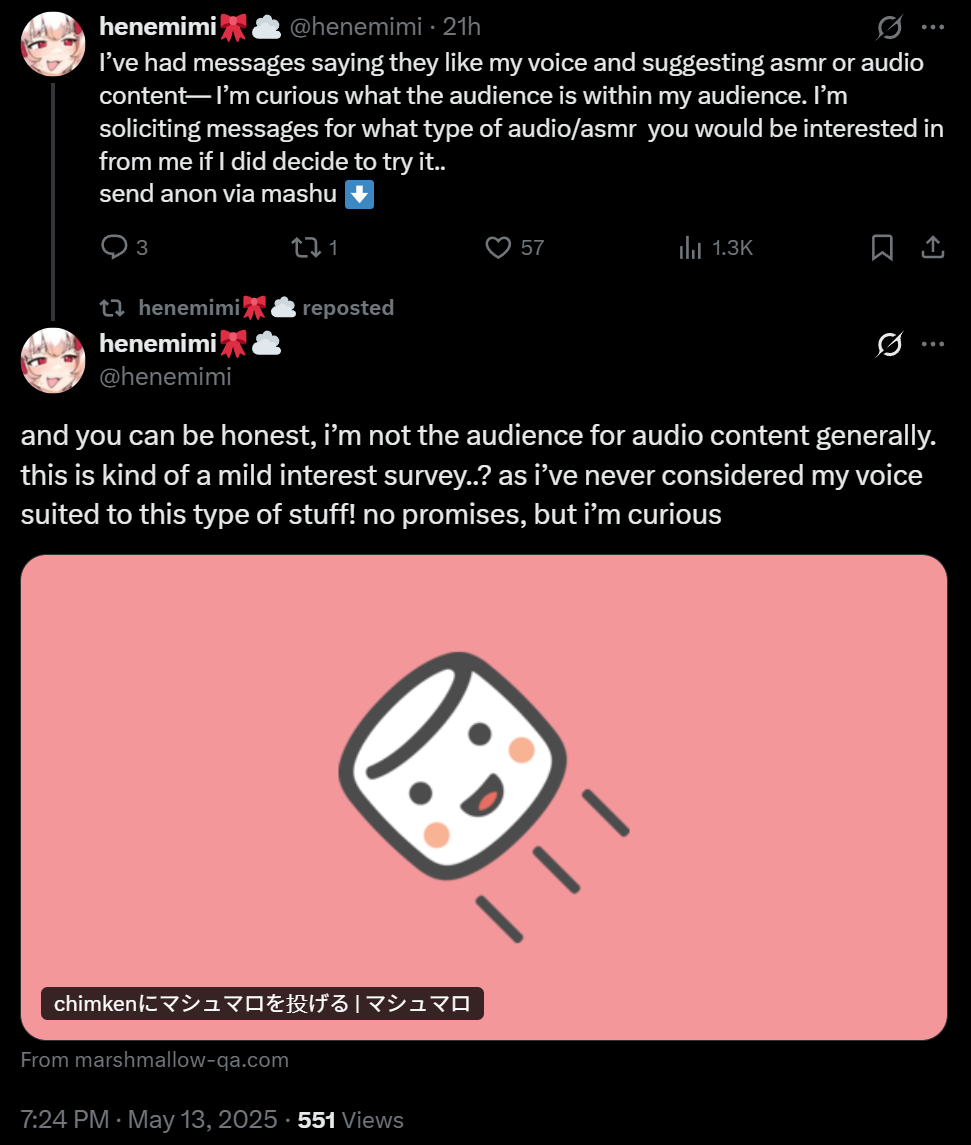Open Grok icon on the main tweet
This screenshot has height=1145, width=971.
[888, 345]
